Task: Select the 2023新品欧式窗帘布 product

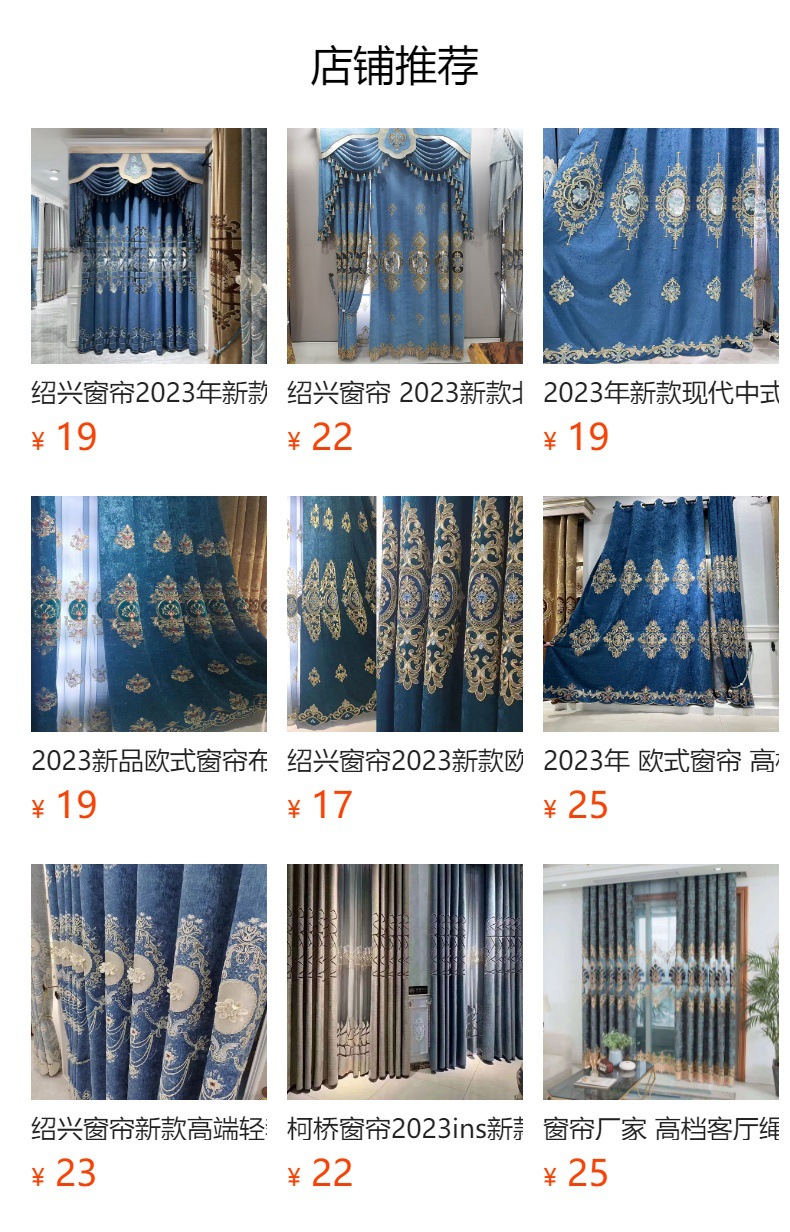Action: 148,614
